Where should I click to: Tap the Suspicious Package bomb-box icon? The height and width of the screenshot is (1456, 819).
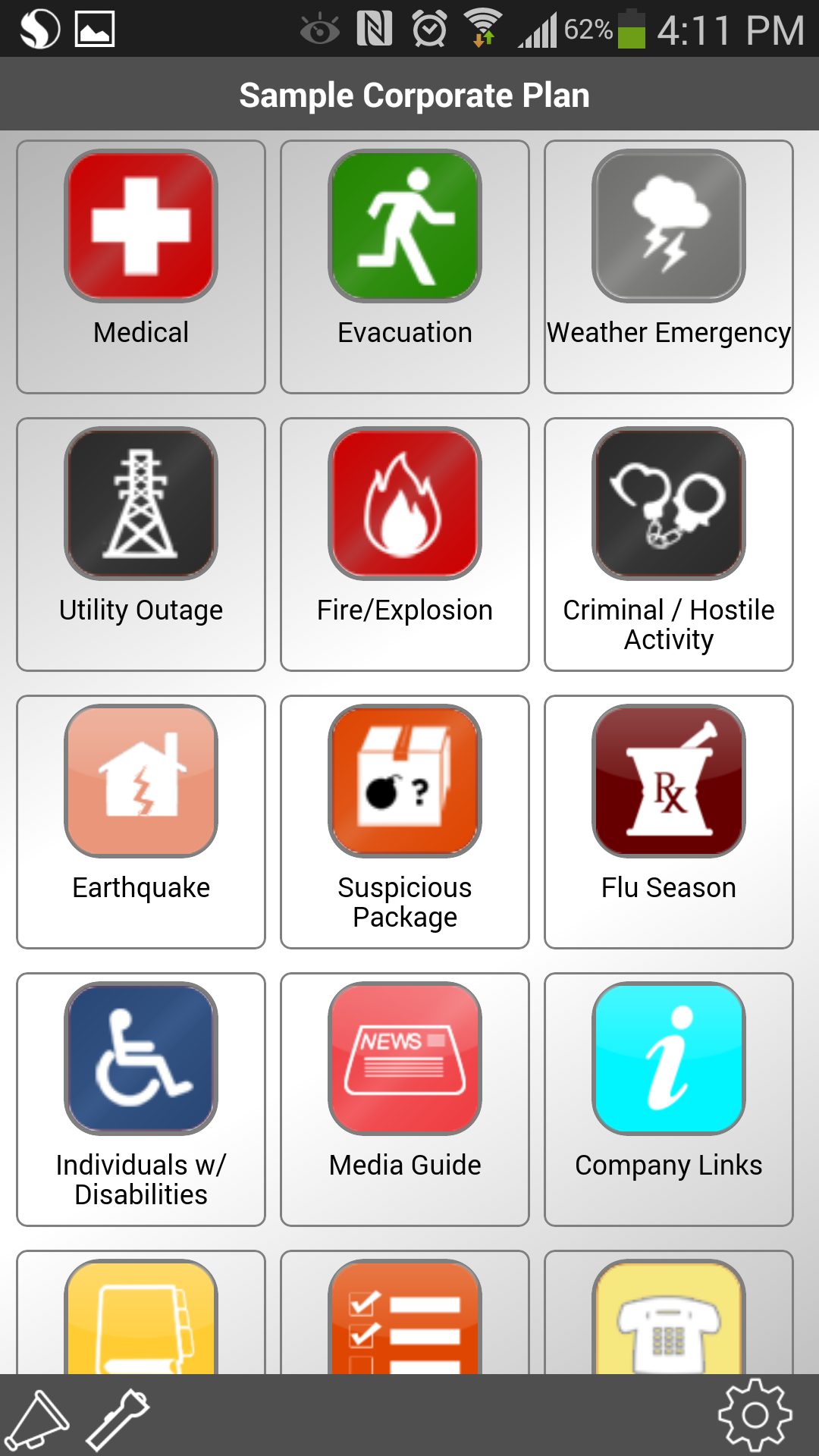(x=404, y=780)
